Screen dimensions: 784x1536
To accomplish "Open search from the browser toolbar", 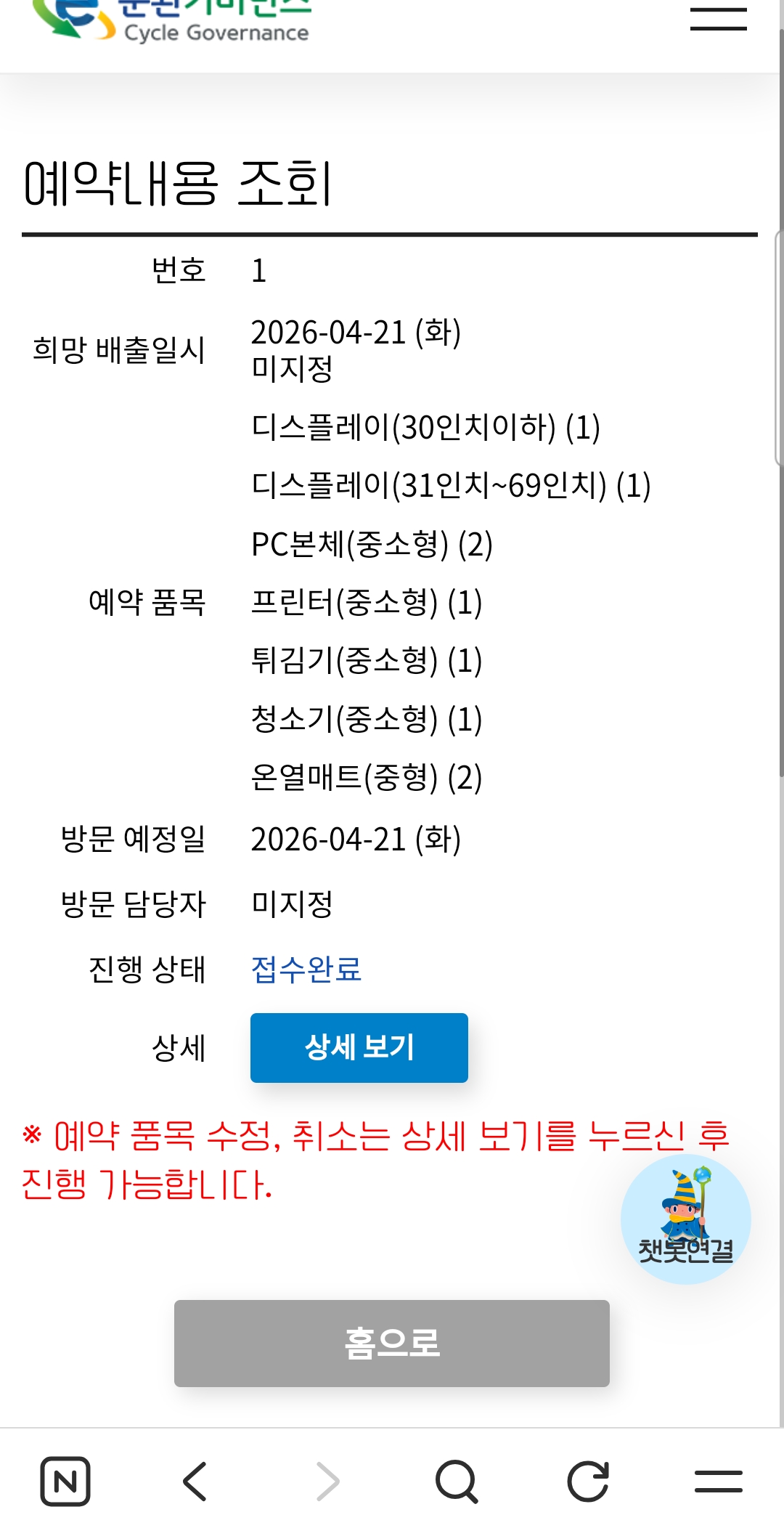I will coord(457,1482).
